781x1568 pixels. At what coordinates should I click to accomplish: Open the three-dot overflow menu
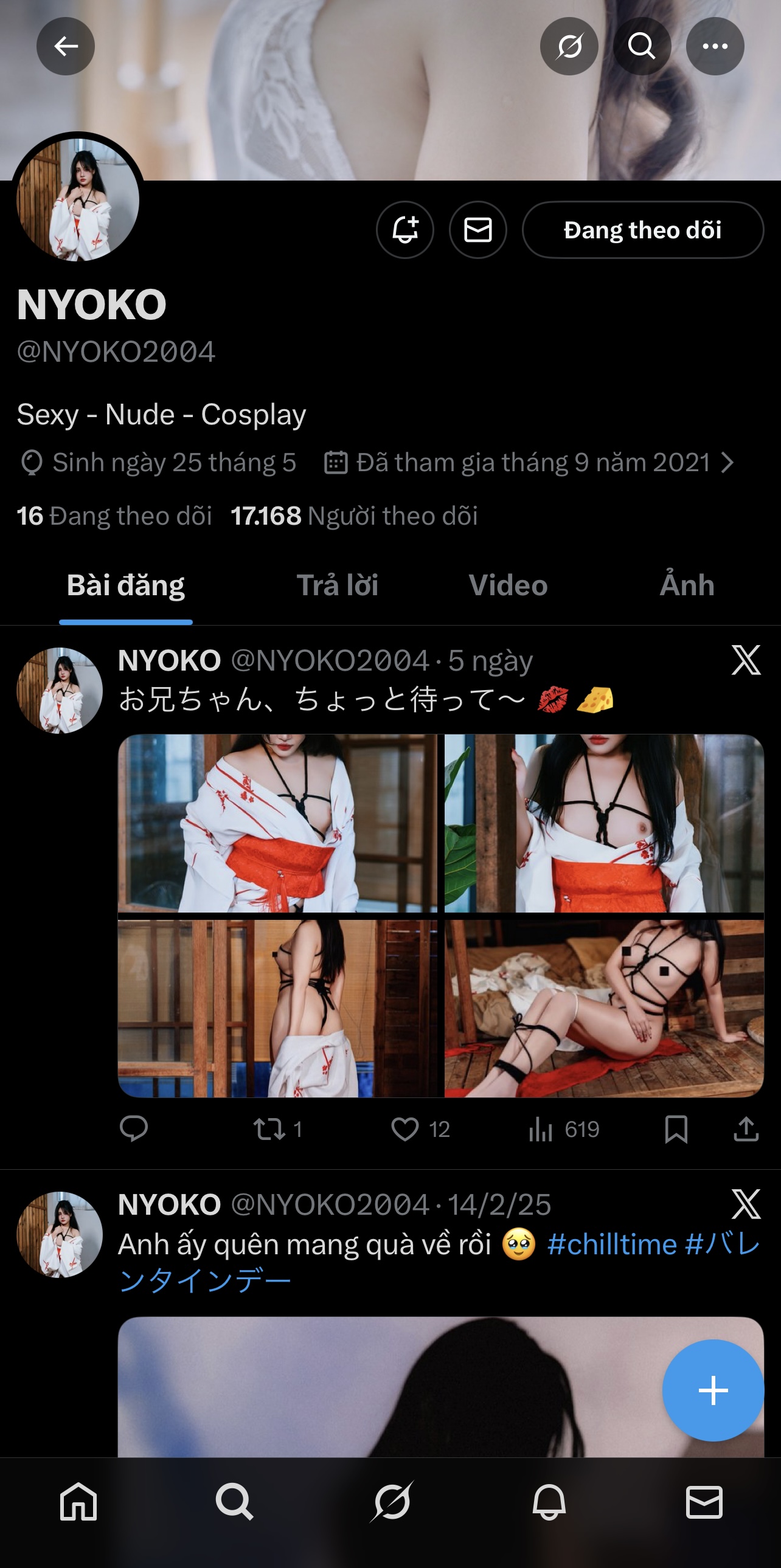point(715,46)
